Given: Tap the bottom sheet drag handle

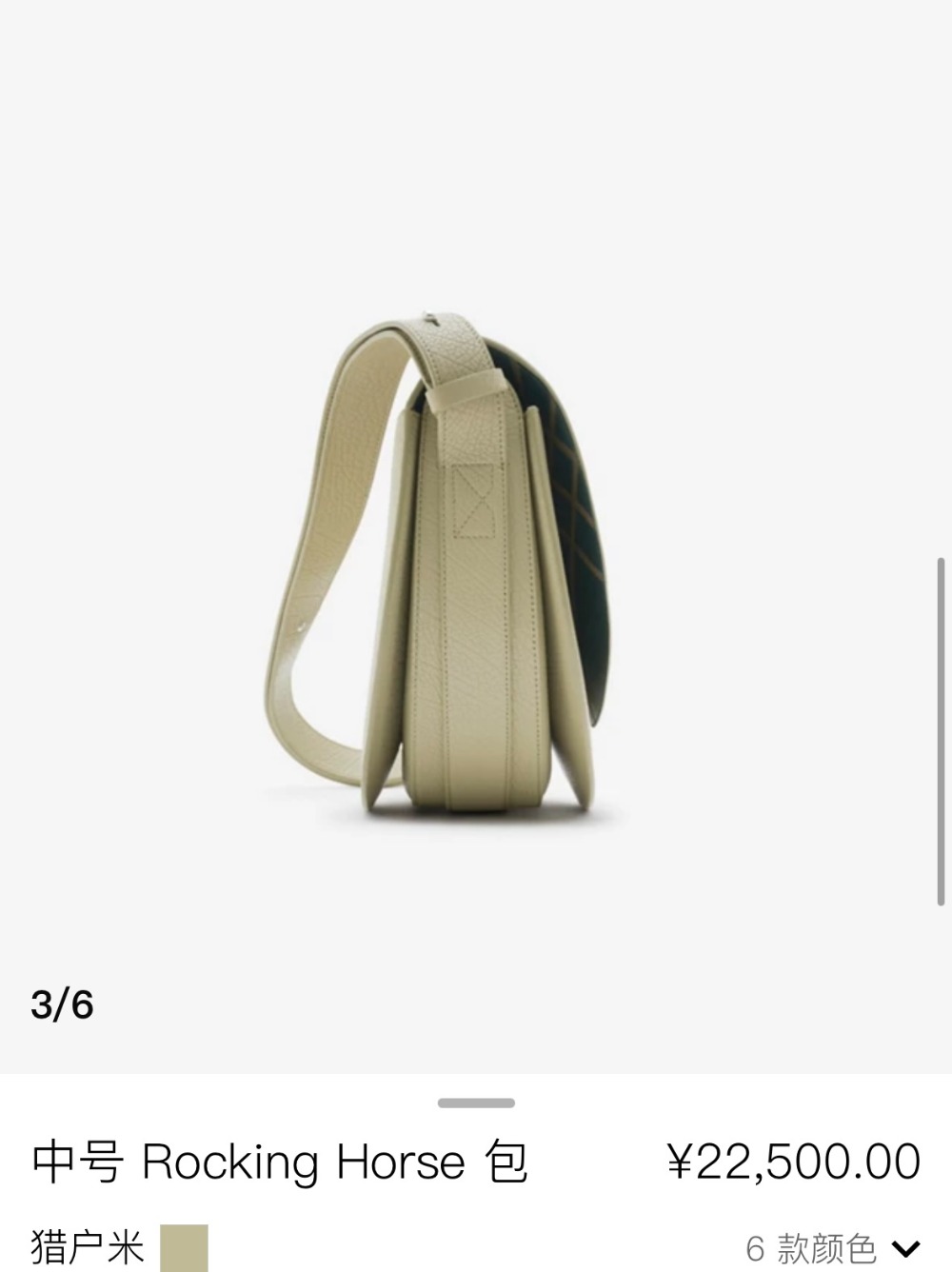Looking at the screenshot, I should click(x=476, y=1103).
